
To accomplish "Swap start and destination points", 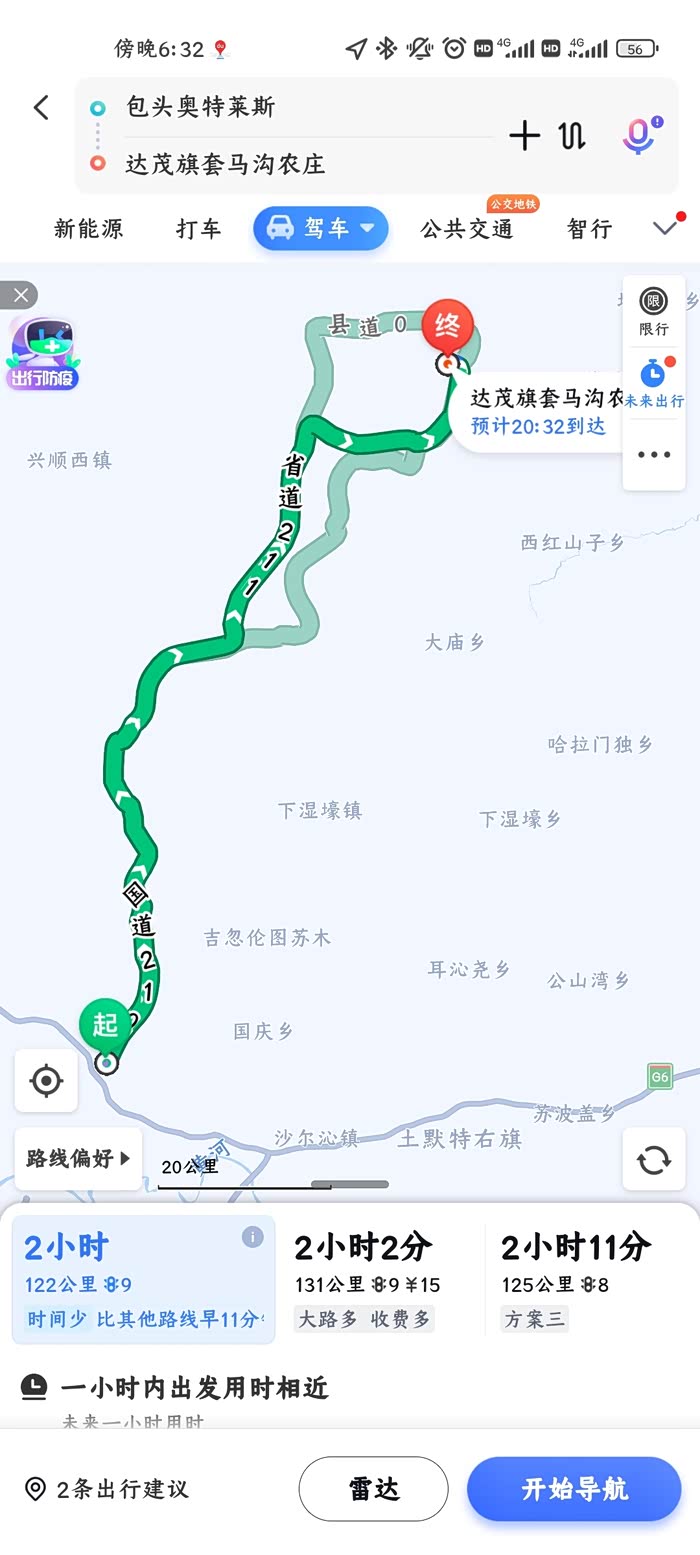I will [573, 135].
